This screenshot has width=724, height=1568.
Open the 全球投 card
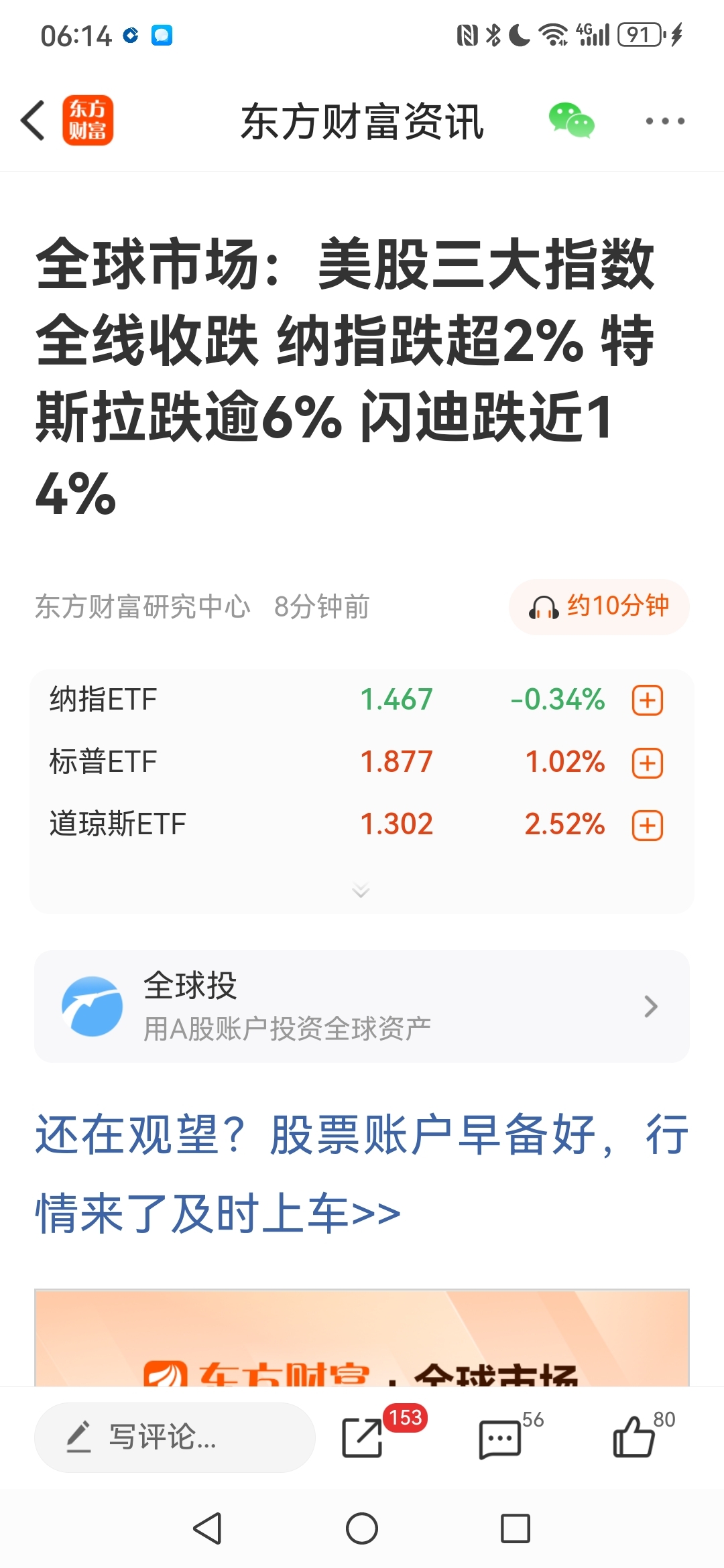tap(362, 1006)
